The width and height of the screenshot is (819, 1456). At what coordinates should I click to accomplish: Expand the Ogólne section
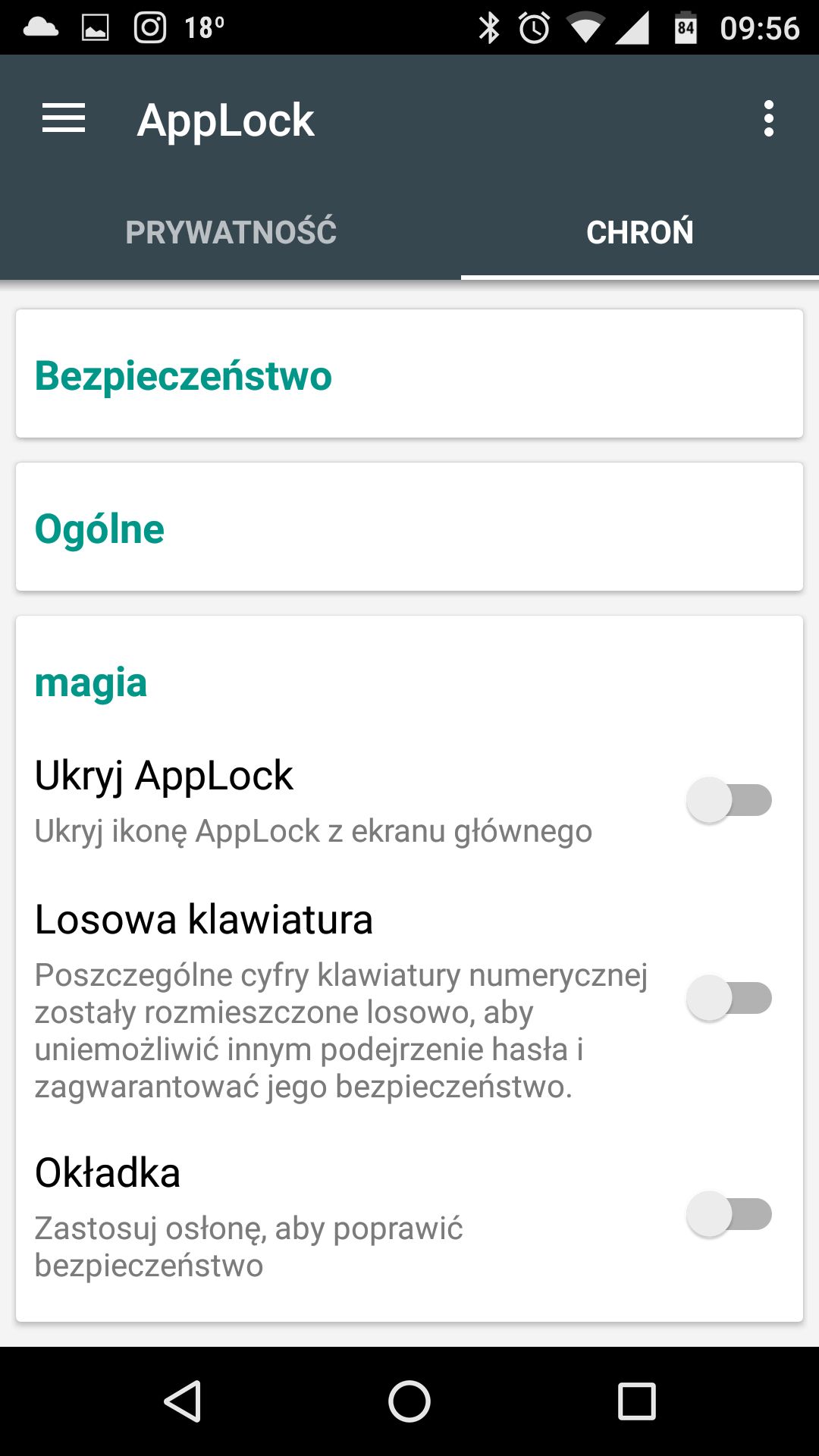[409, 527]
